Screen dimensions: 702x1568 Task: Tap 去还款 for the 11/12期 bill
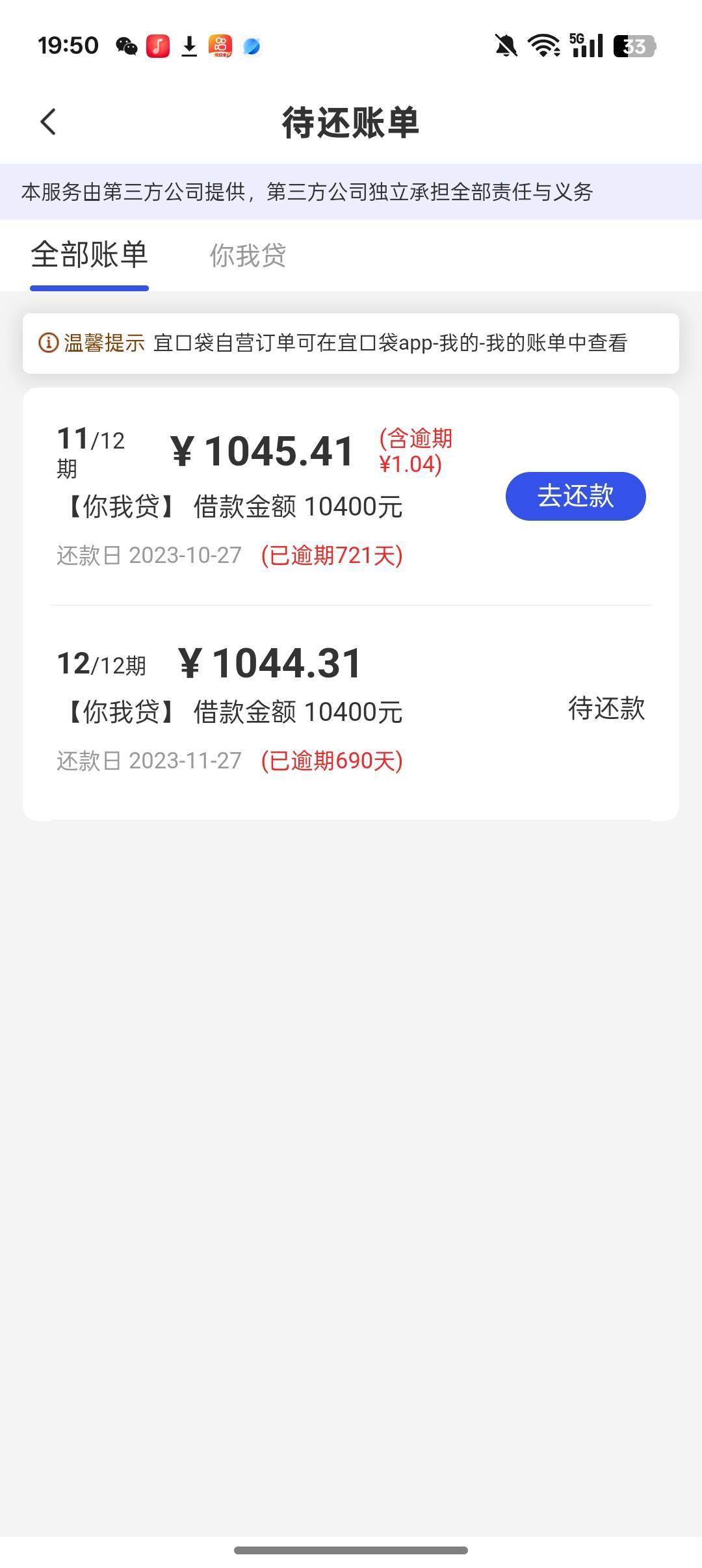click(x=575, y=496)
